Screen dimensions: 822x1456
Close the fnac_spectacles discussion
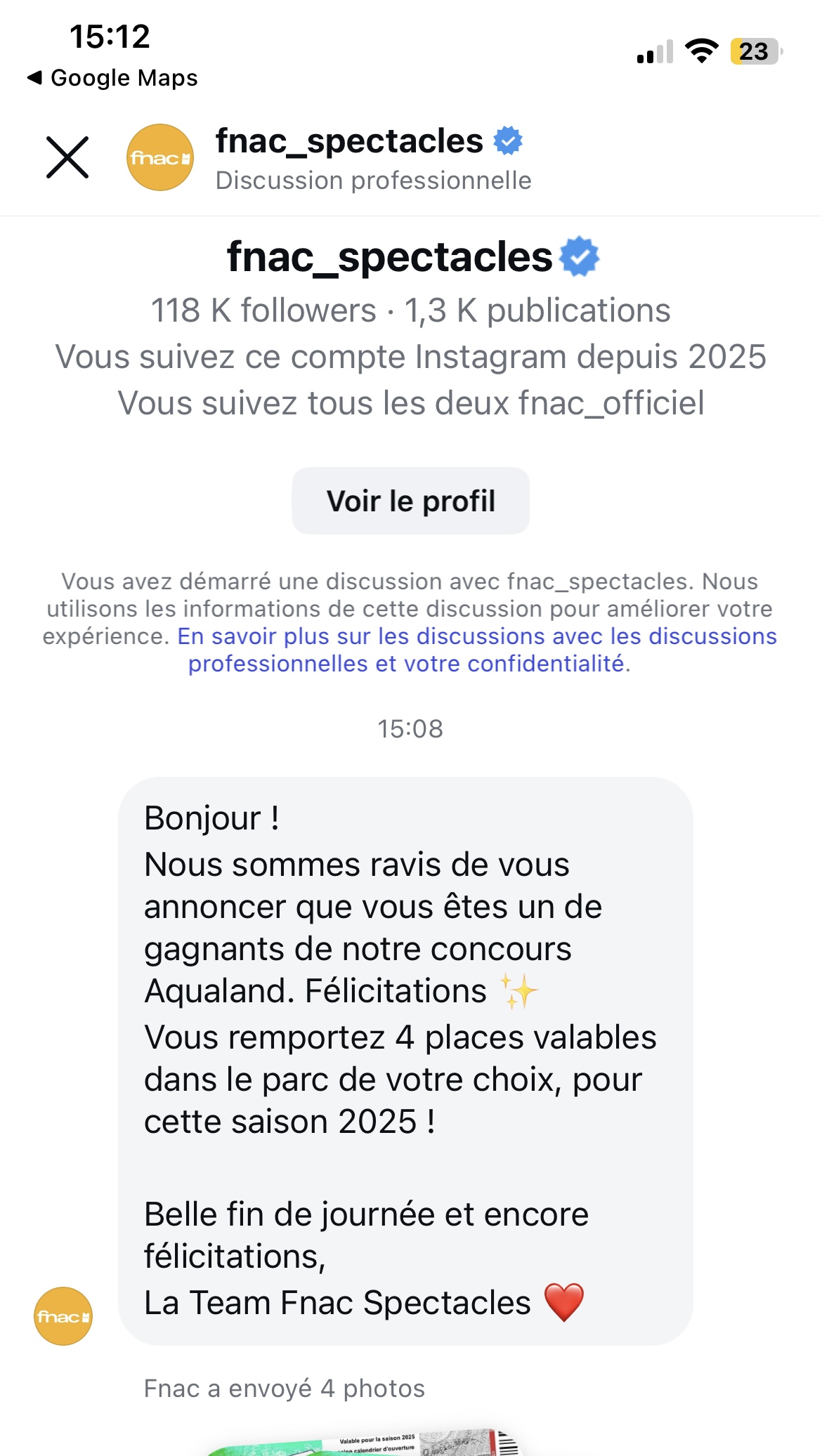click(x=67, y=157)
